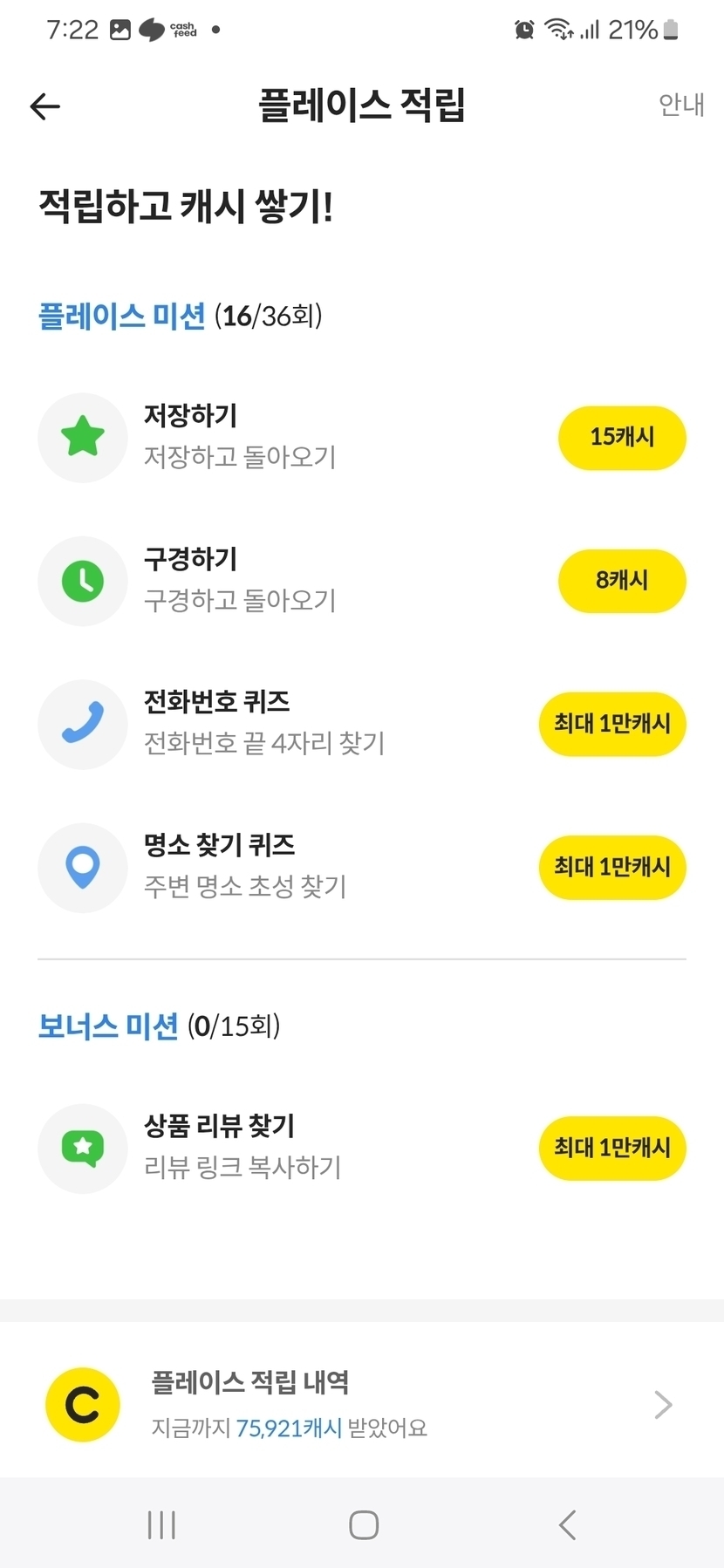Open the system recent apps button

[x=161, y=1525]
